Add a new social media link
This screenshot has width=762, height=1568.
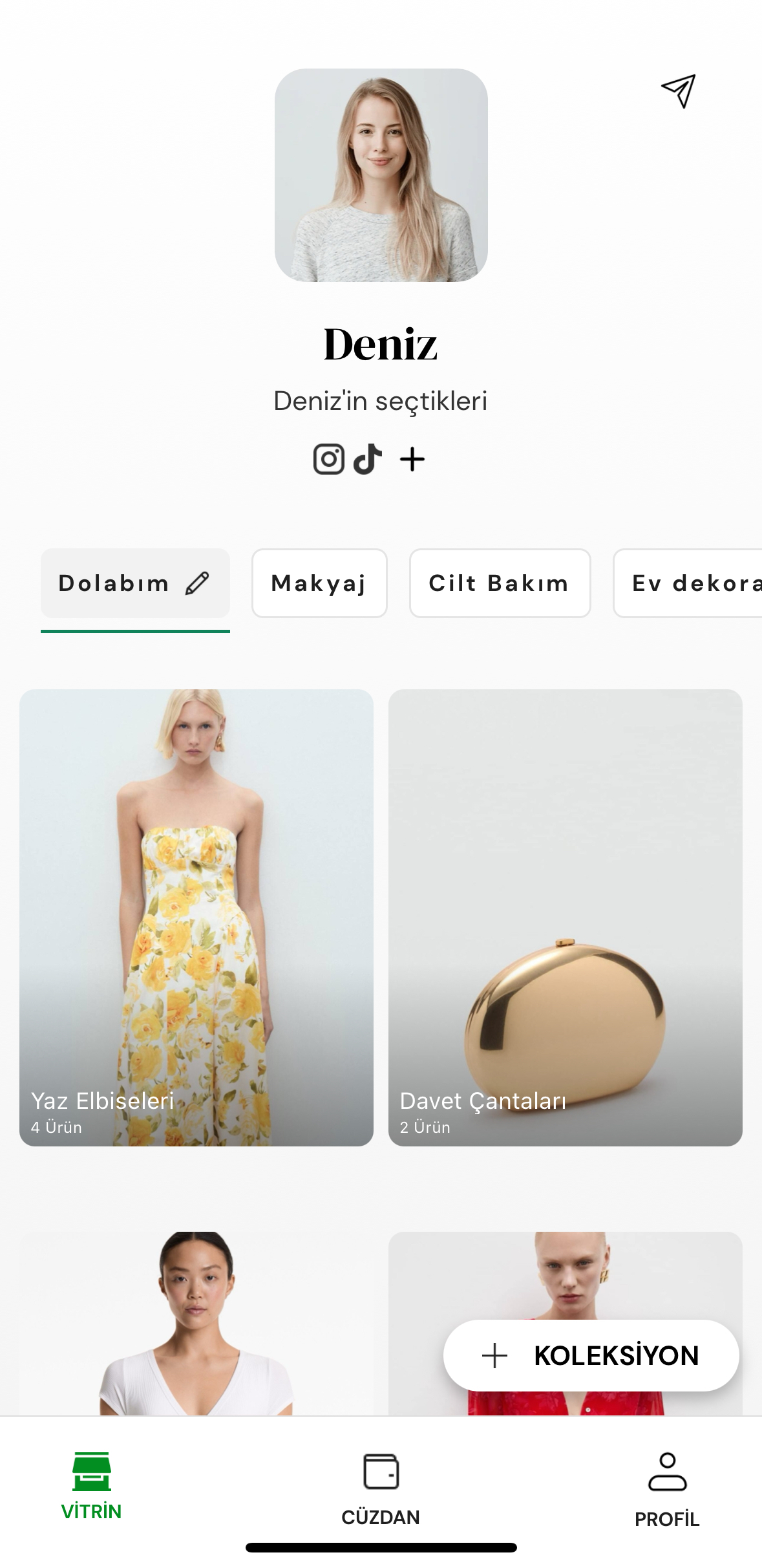click(412, 460)
